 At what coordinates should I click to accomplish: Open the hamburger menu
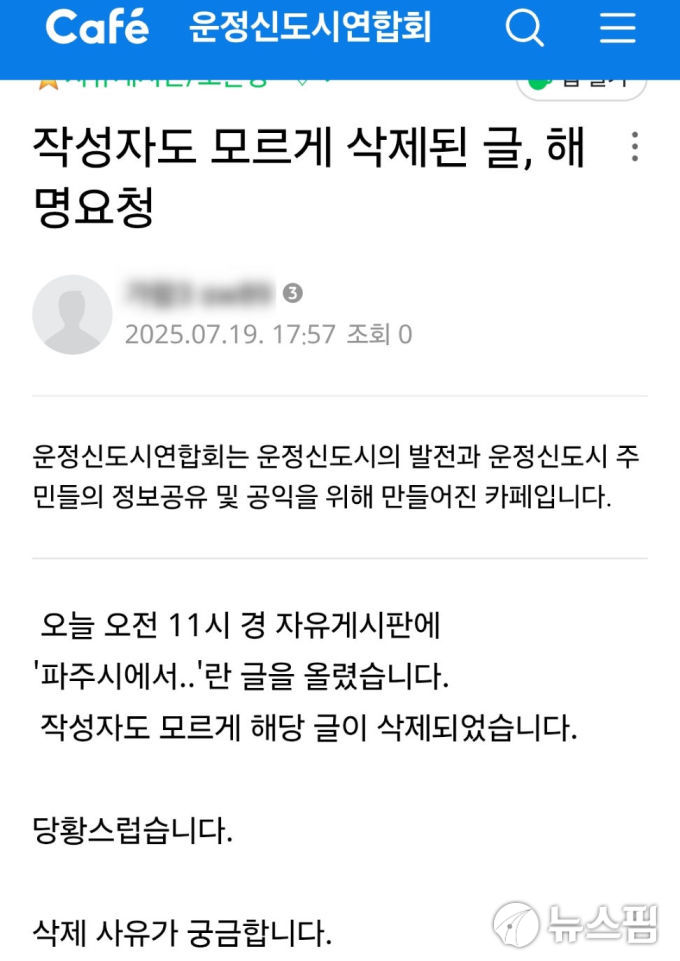coord(617,28)
